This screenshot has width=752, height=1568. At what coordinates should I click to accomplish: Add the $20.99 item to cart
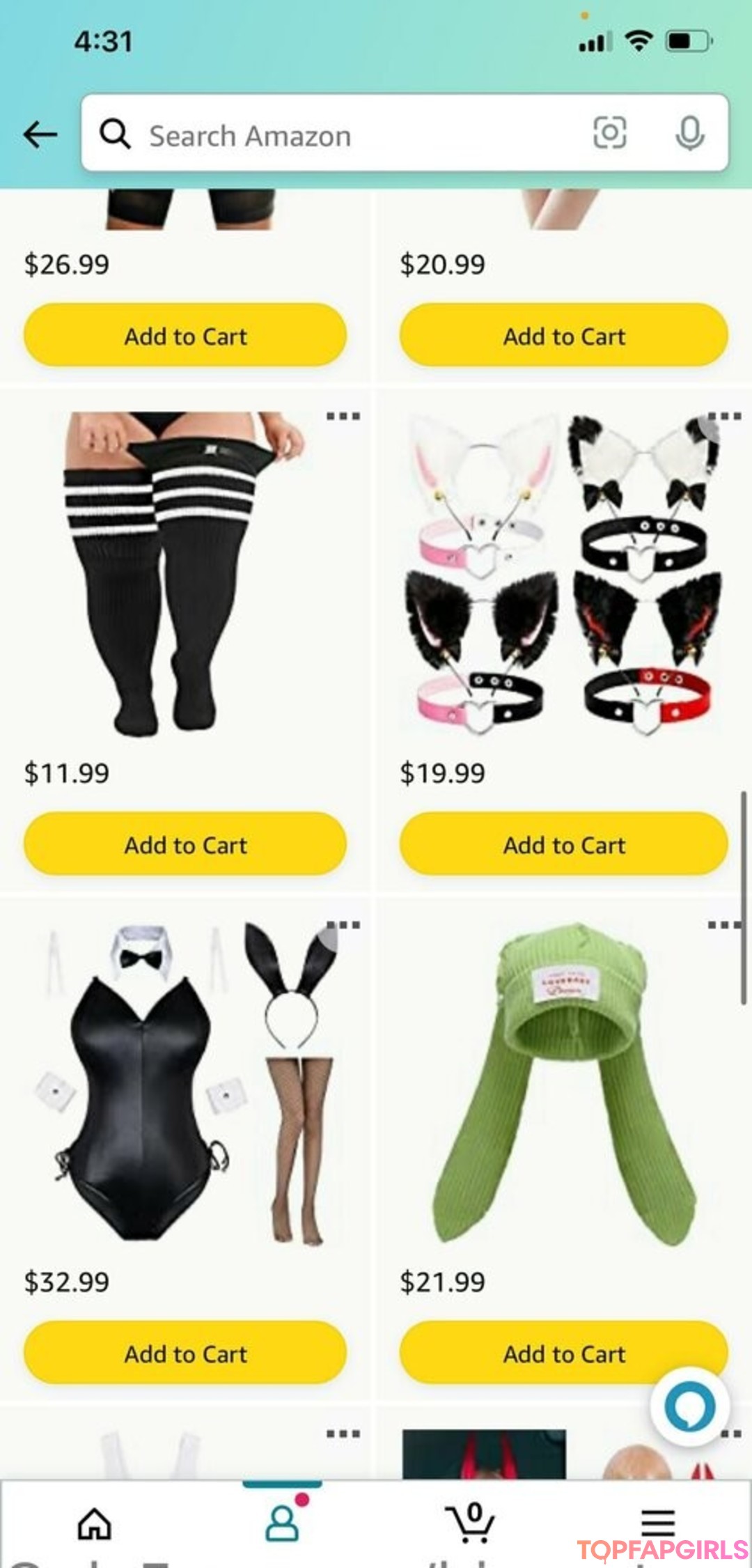click(564, 336)
